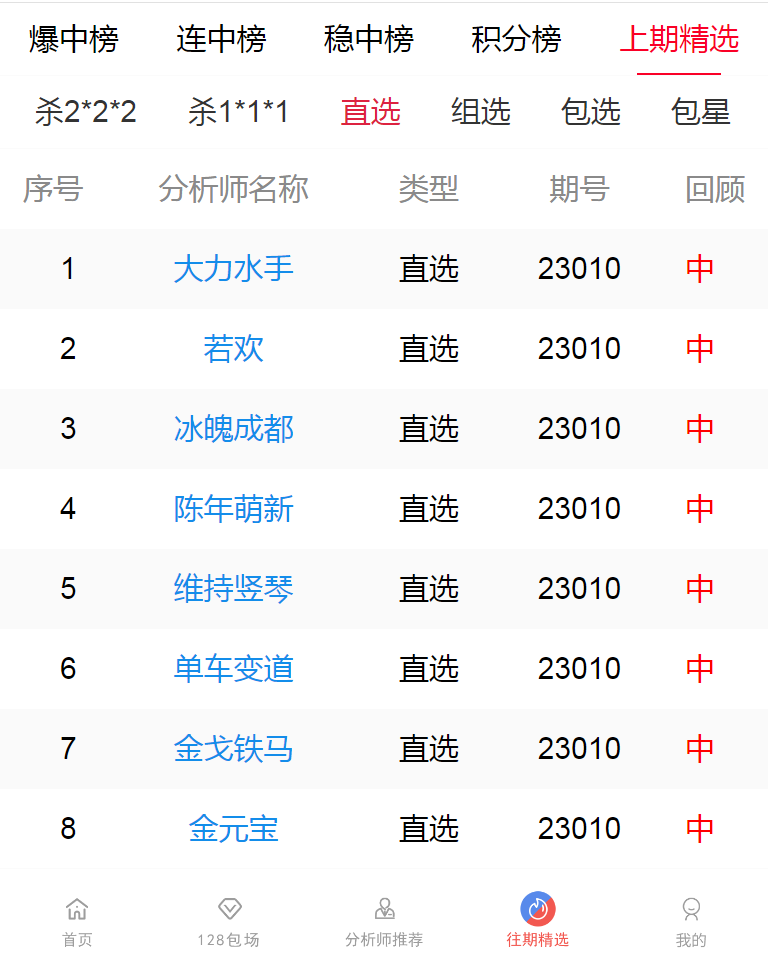Image resolution: width=768 pixels, height=969 pixels.
Task: Open the 稳中榜 ranking tab
Action: 368,40
